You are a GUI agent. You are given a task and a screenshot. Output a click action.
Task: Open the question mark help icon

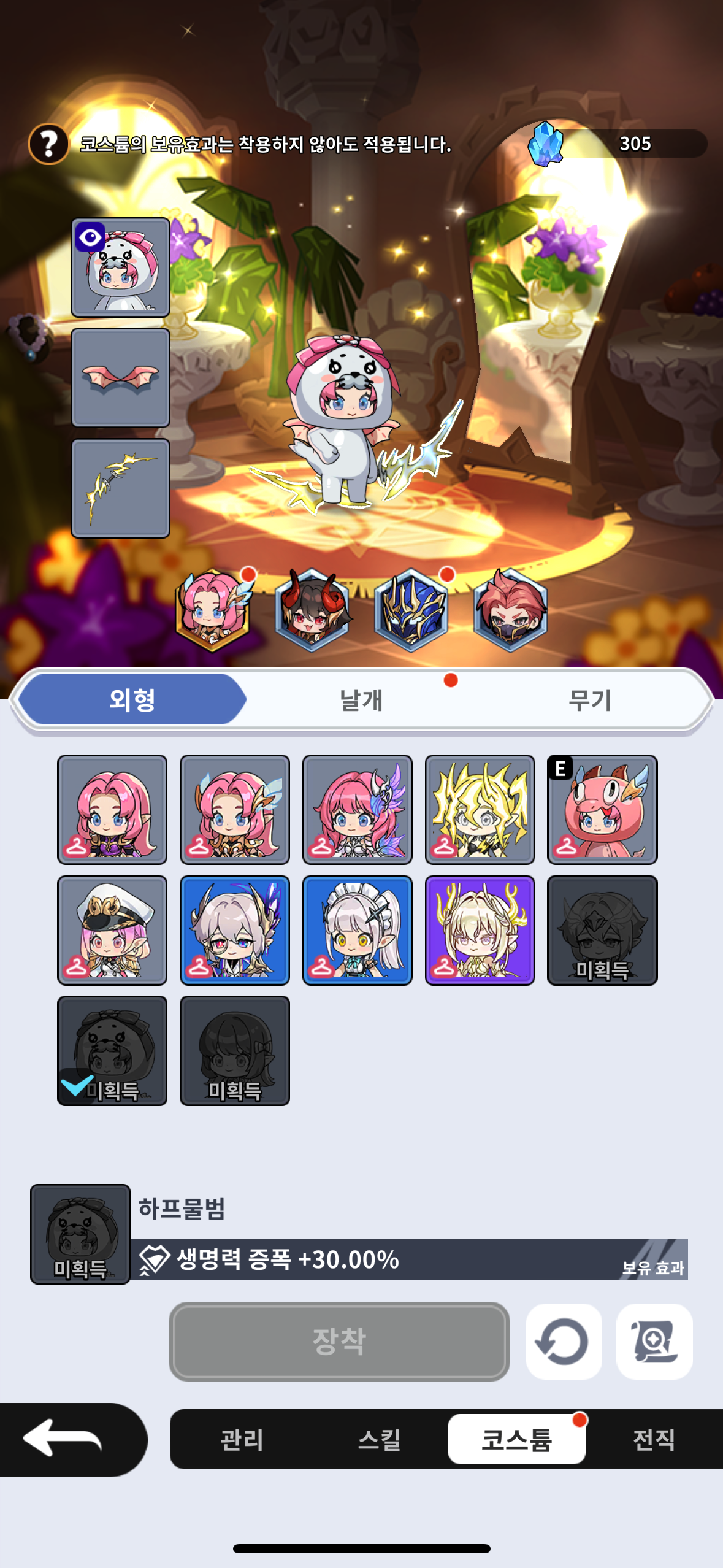[48, 144]
